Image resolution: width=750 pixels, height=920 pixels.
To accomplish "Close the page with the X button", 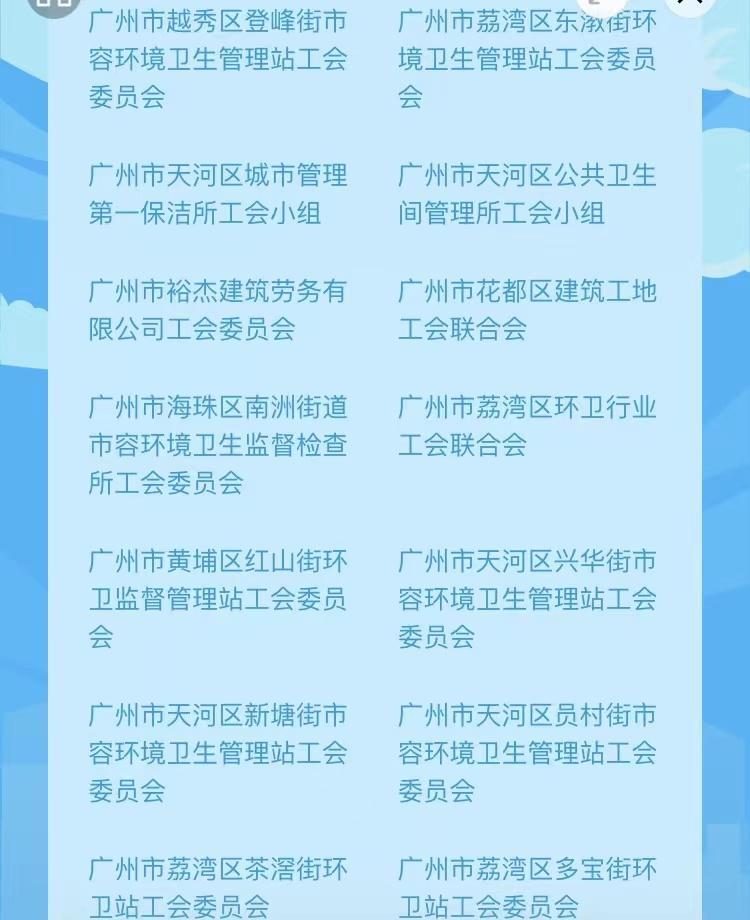I will [x=690, y=3].
